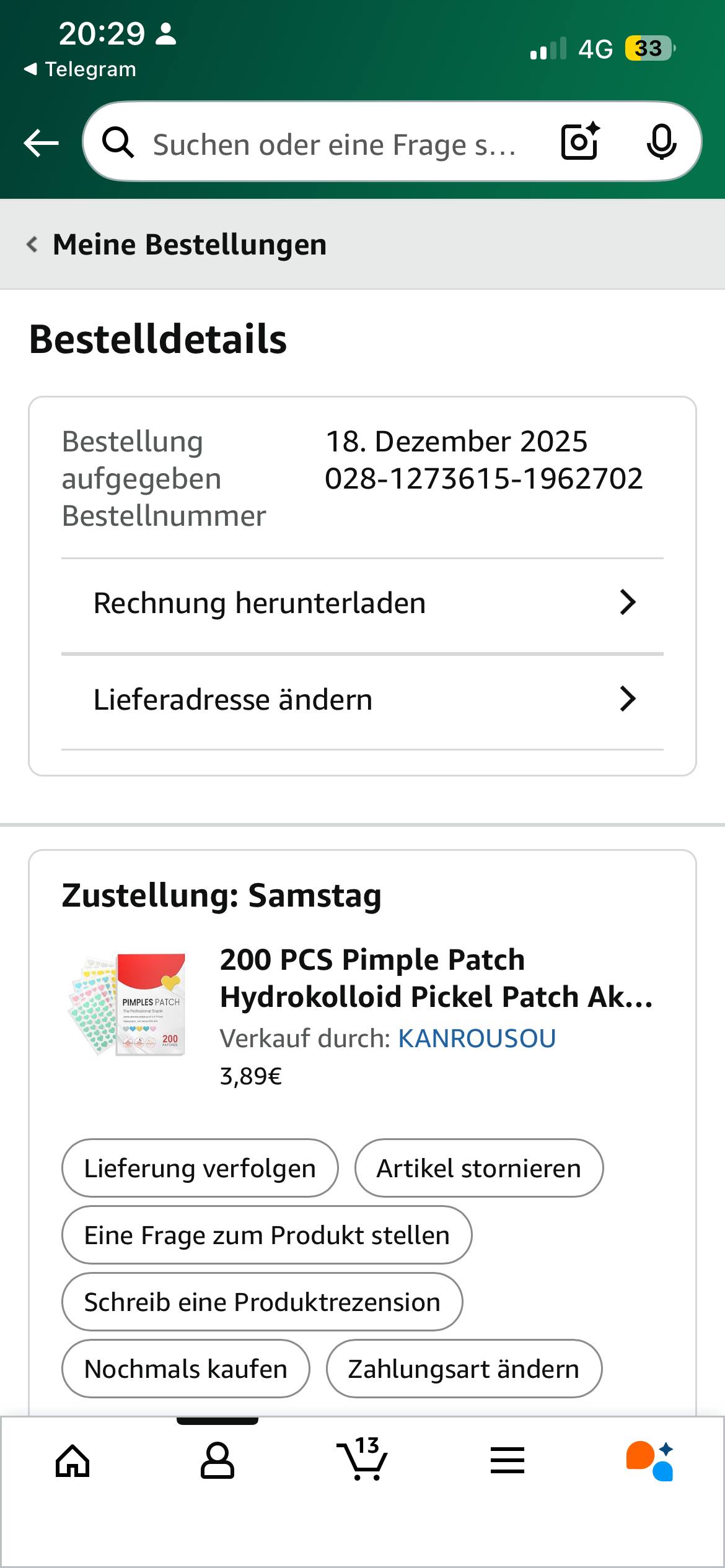Viewport: 725px width, 1568px height.
Task: Open Lieferadresse ändern
Action: click(362, 700)
